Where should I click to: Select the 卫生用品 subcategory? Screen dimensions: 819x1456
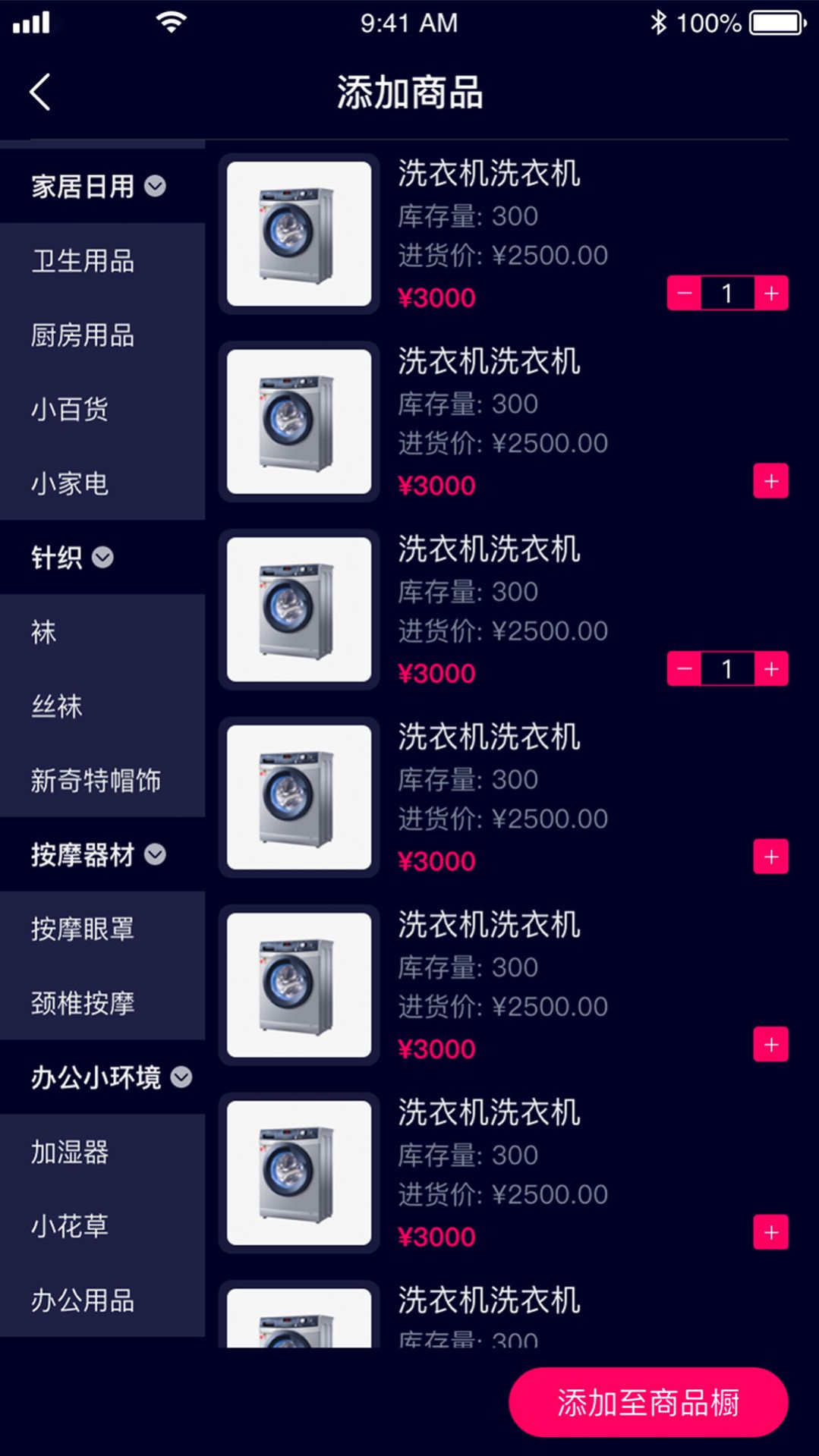[x=83, y=262]
